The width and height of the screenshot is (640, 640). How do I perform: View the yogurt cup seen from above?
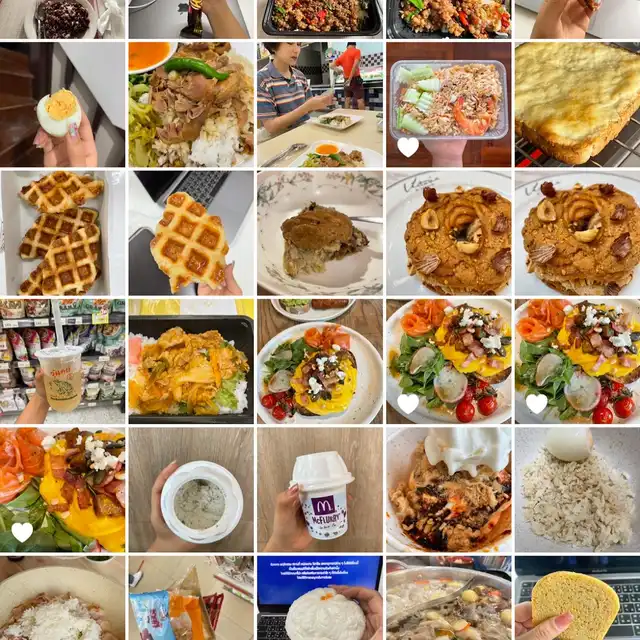pyautogui.click(x=191, y=490)
